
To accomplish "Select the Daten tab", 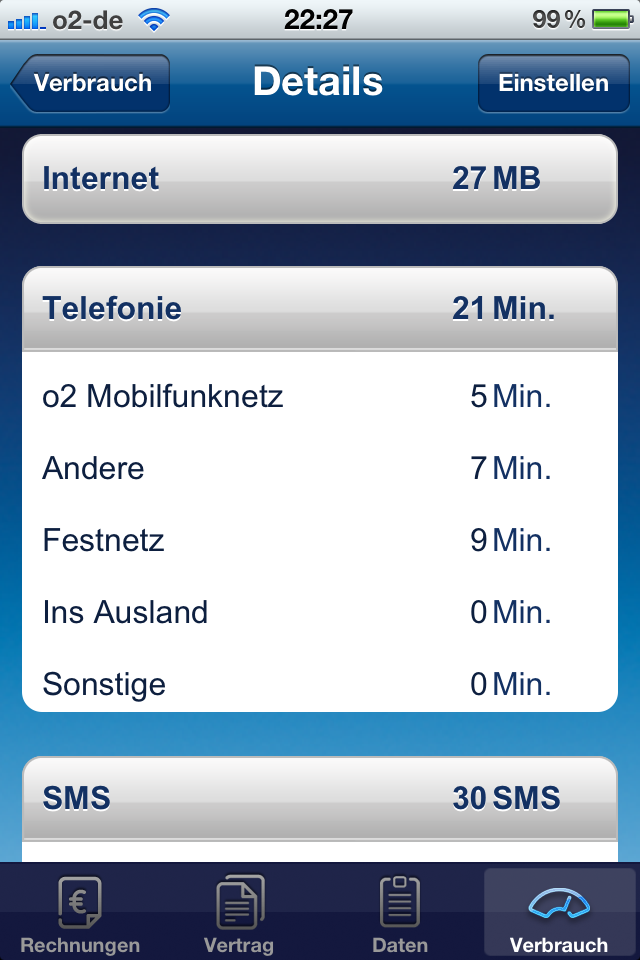I will coord(400,912).
